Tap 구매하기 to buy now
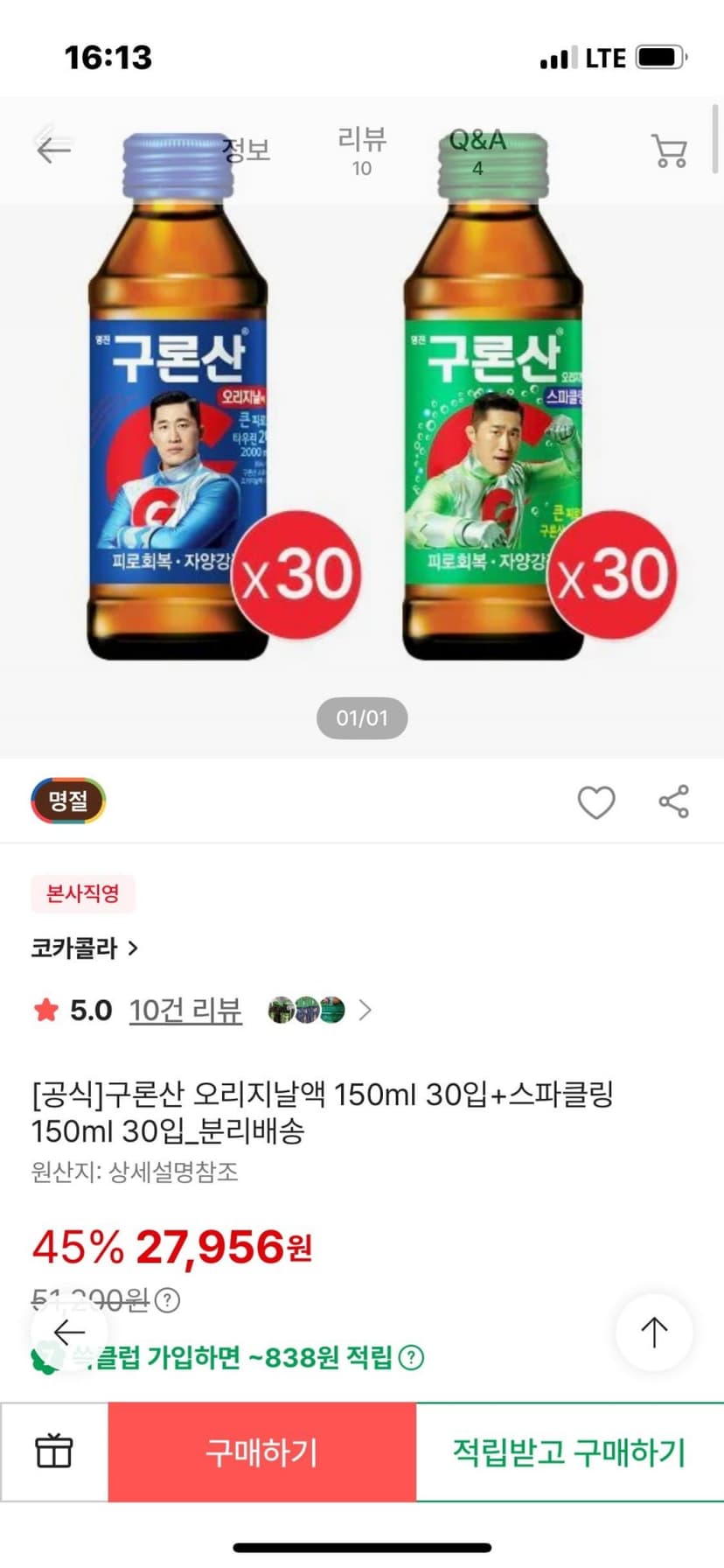Image resolution: width=724 pixels, height=1568 pixels. 261,1452
